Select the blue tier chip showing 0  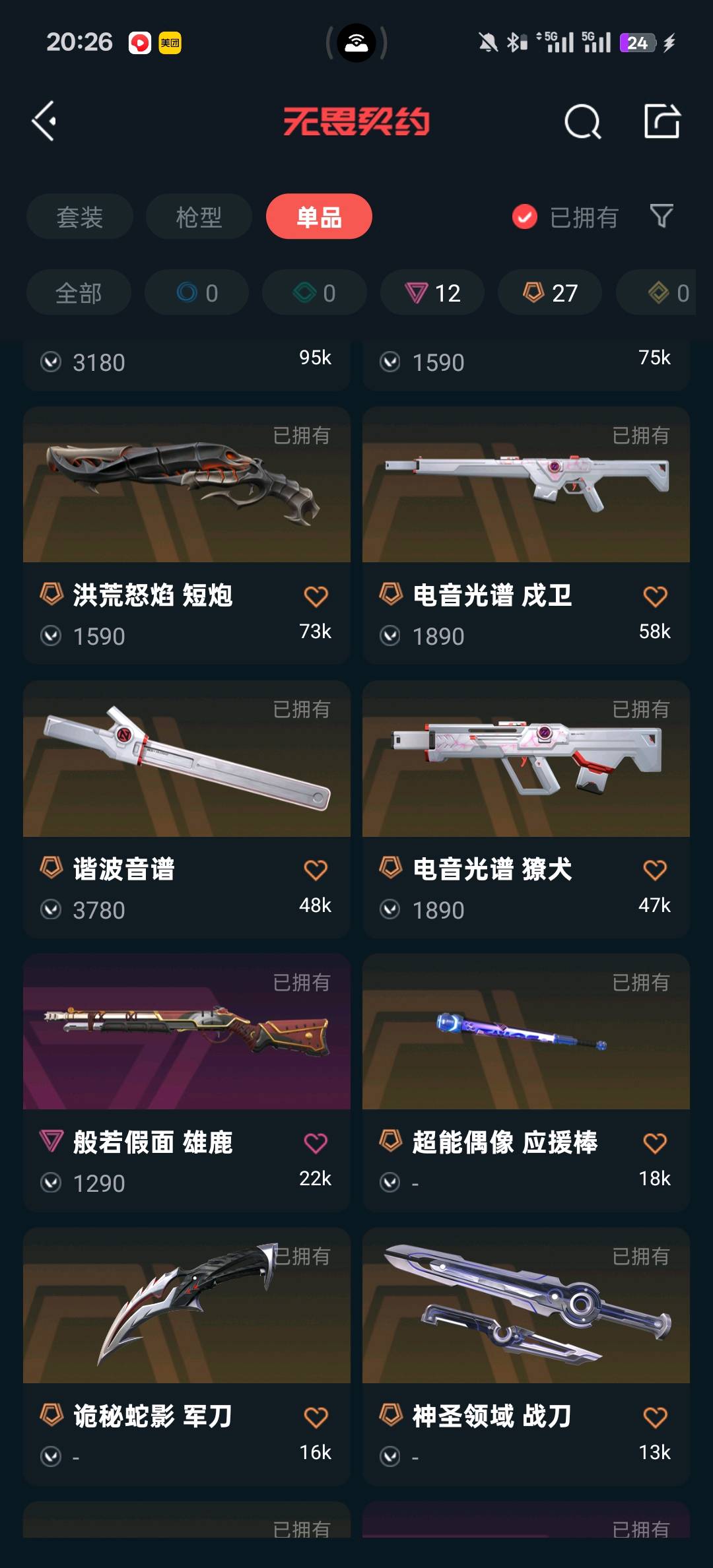pyautogui.click(x=197, y=292)
